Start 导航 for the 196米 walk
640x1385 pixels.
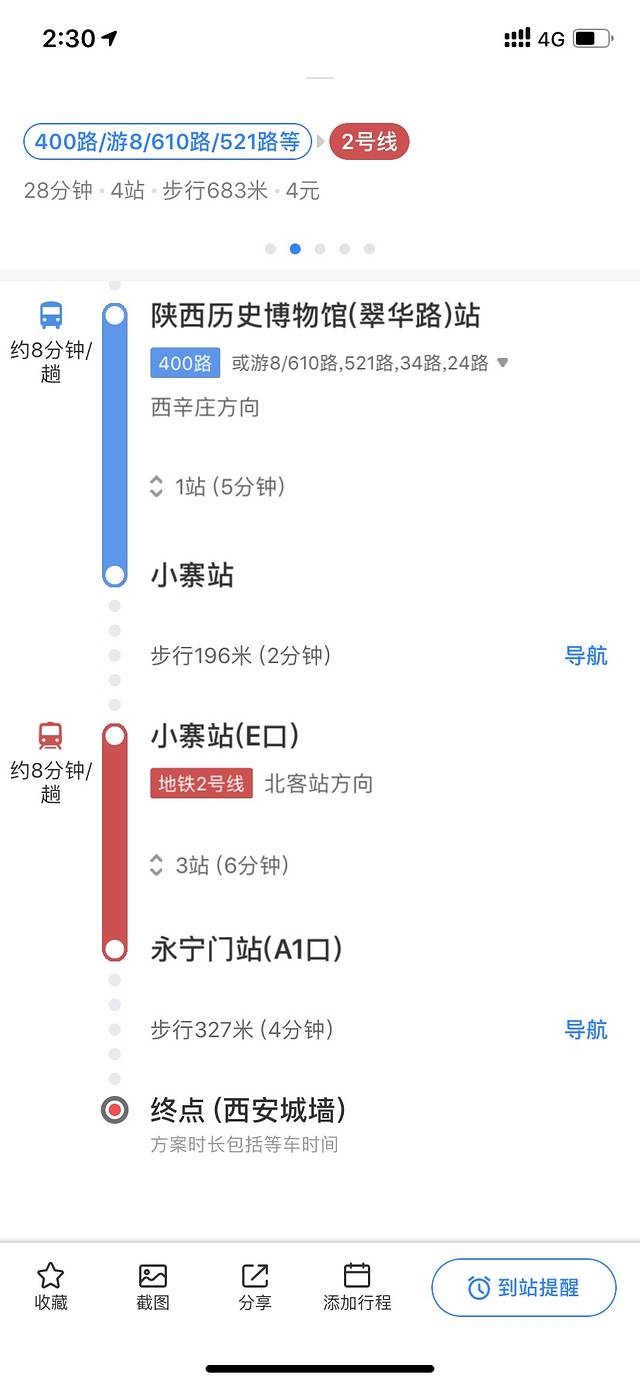tap(586, 656)
